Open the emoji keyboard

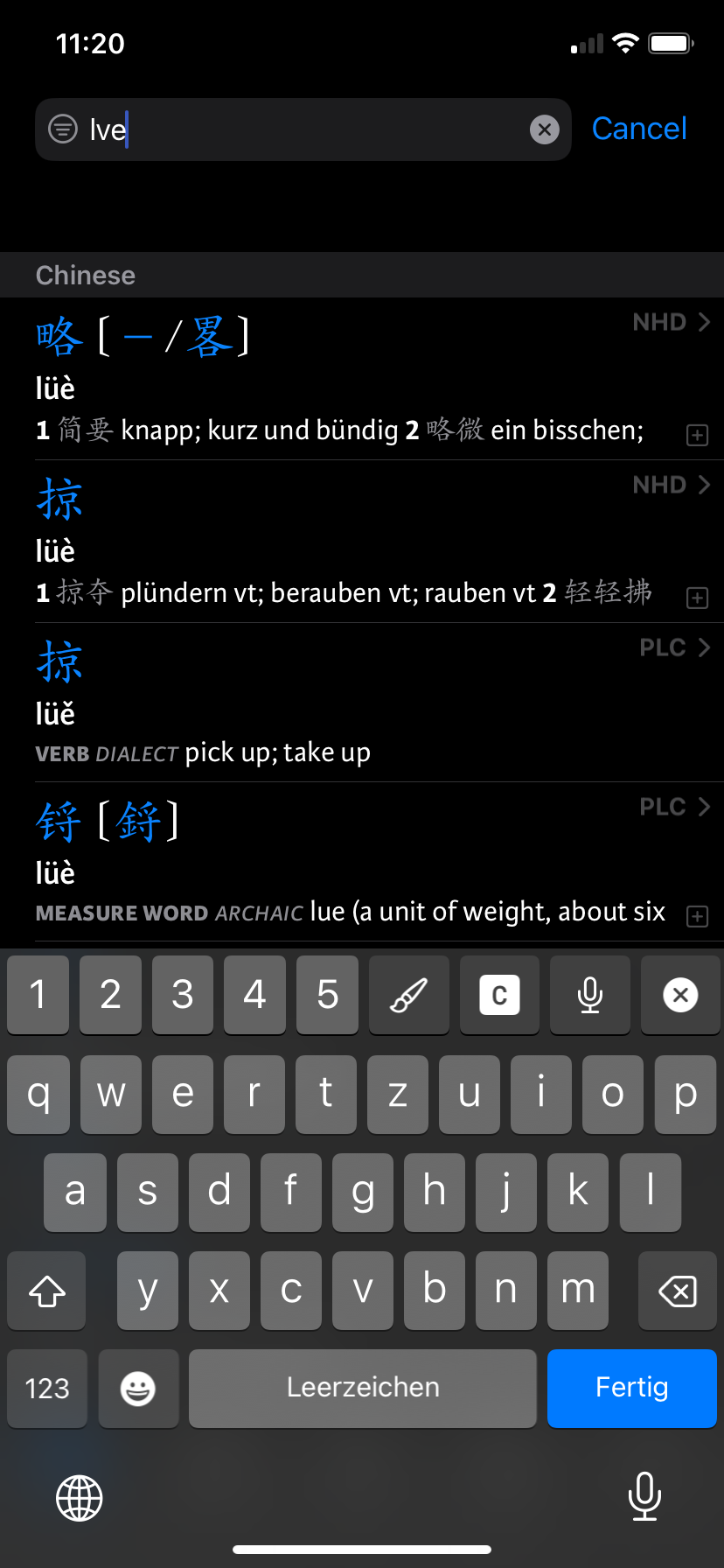[138, 1388]
